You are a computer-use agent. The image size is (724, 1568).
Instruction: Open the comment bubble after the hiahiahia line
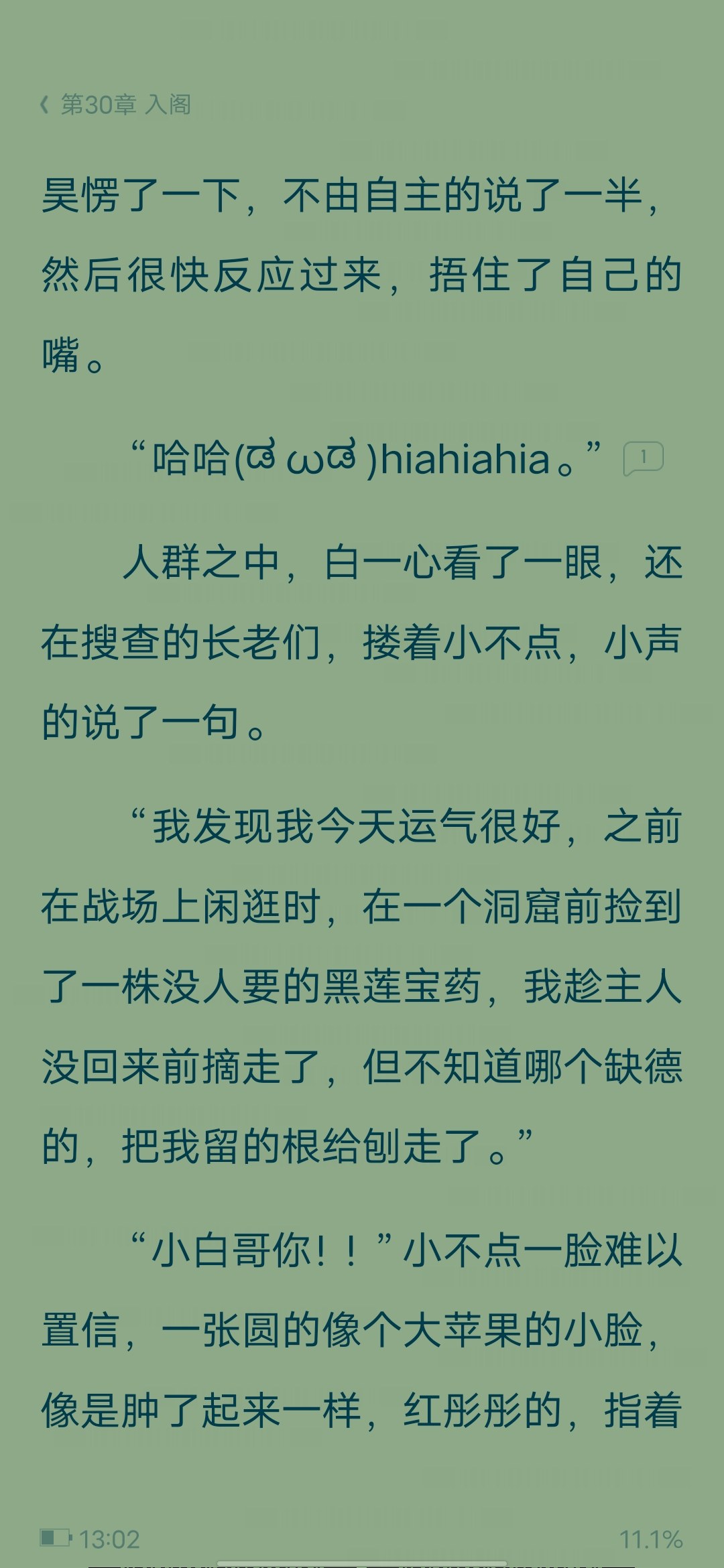tap(643, 459)
